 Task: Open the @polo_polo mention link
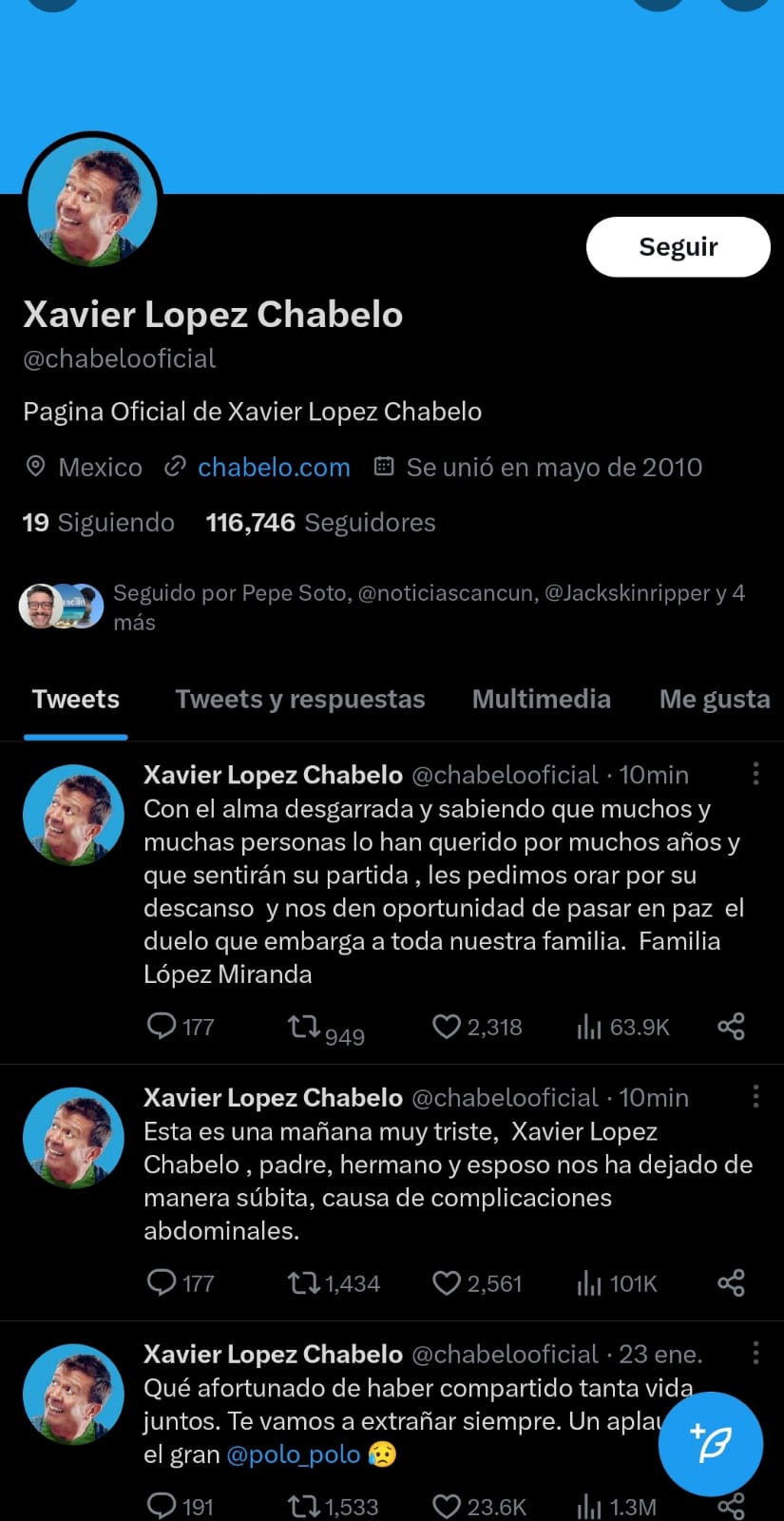pos(294,1454)
